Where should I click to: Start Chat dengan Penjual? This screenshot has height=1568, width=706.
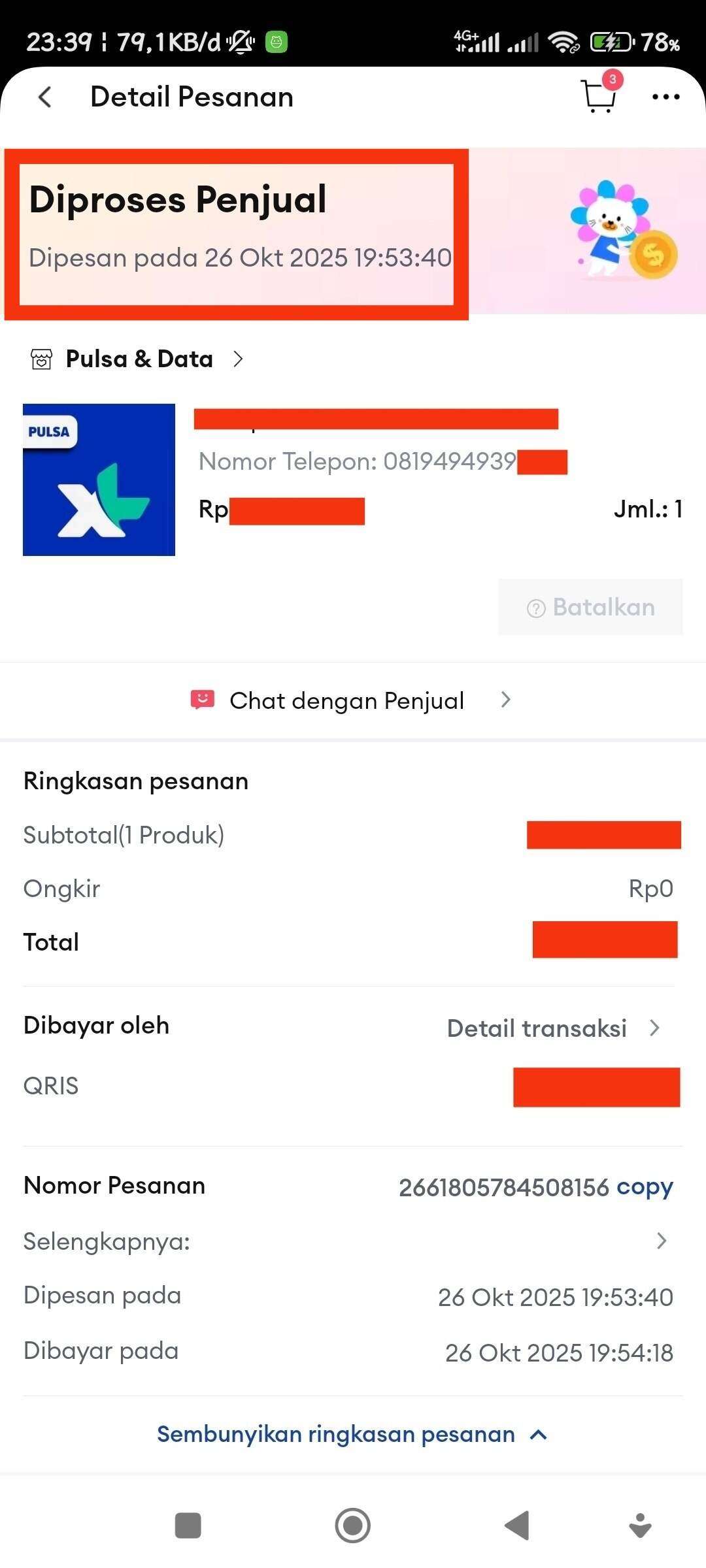[x=346, y=700]
